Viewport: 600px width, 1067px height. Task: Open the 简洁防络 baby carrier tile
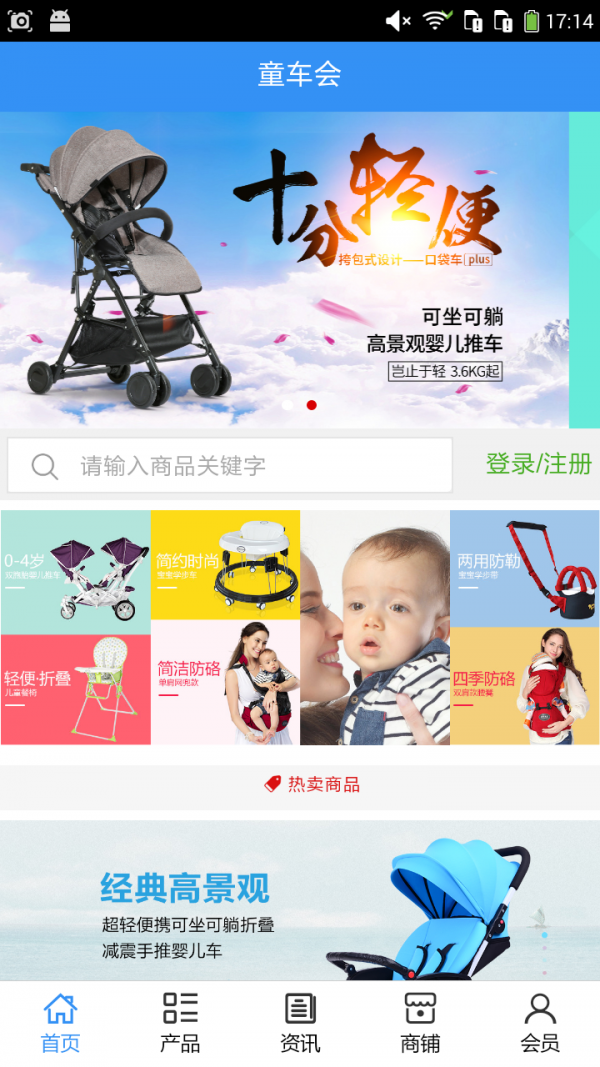[x=225, y=683]
